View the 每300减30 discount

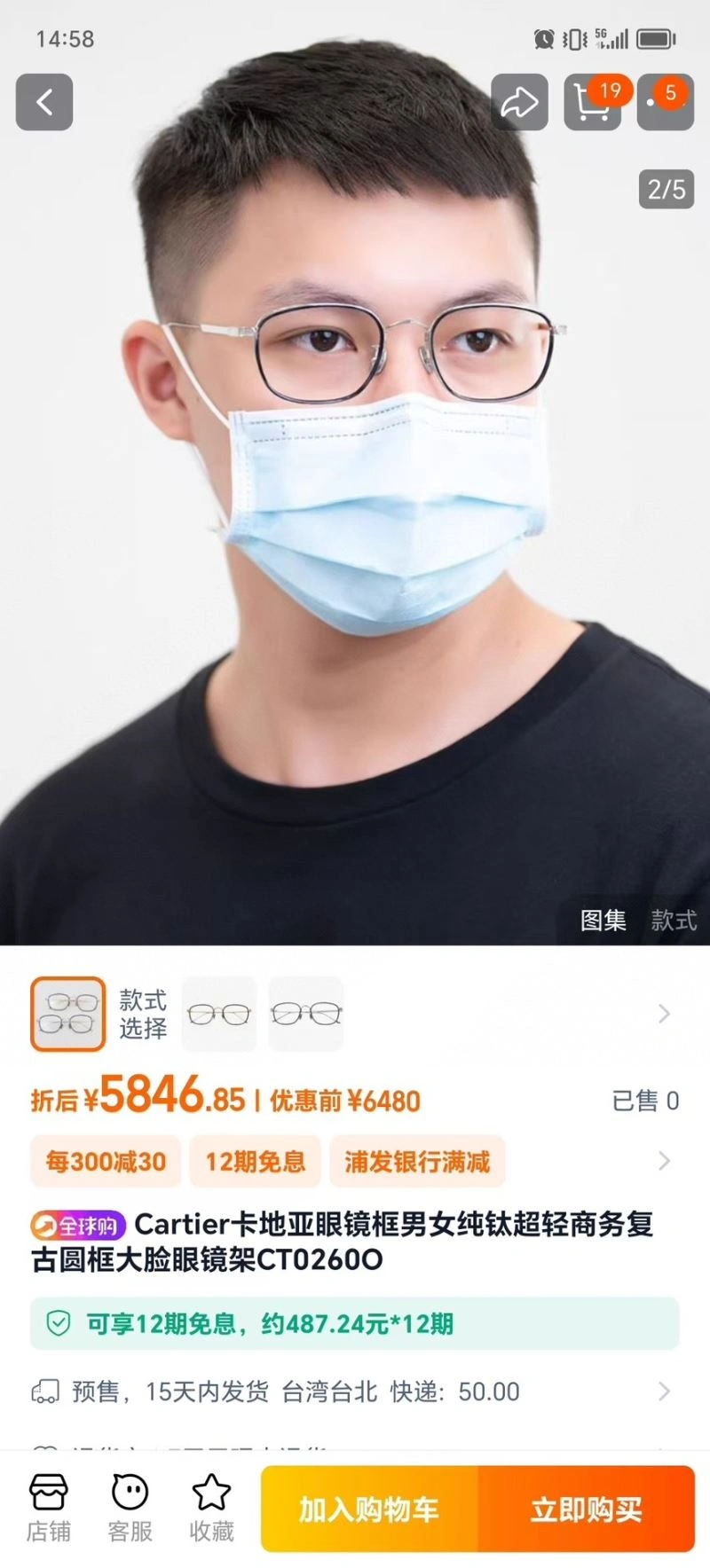pyautogui.click(x=106, y=1161)
